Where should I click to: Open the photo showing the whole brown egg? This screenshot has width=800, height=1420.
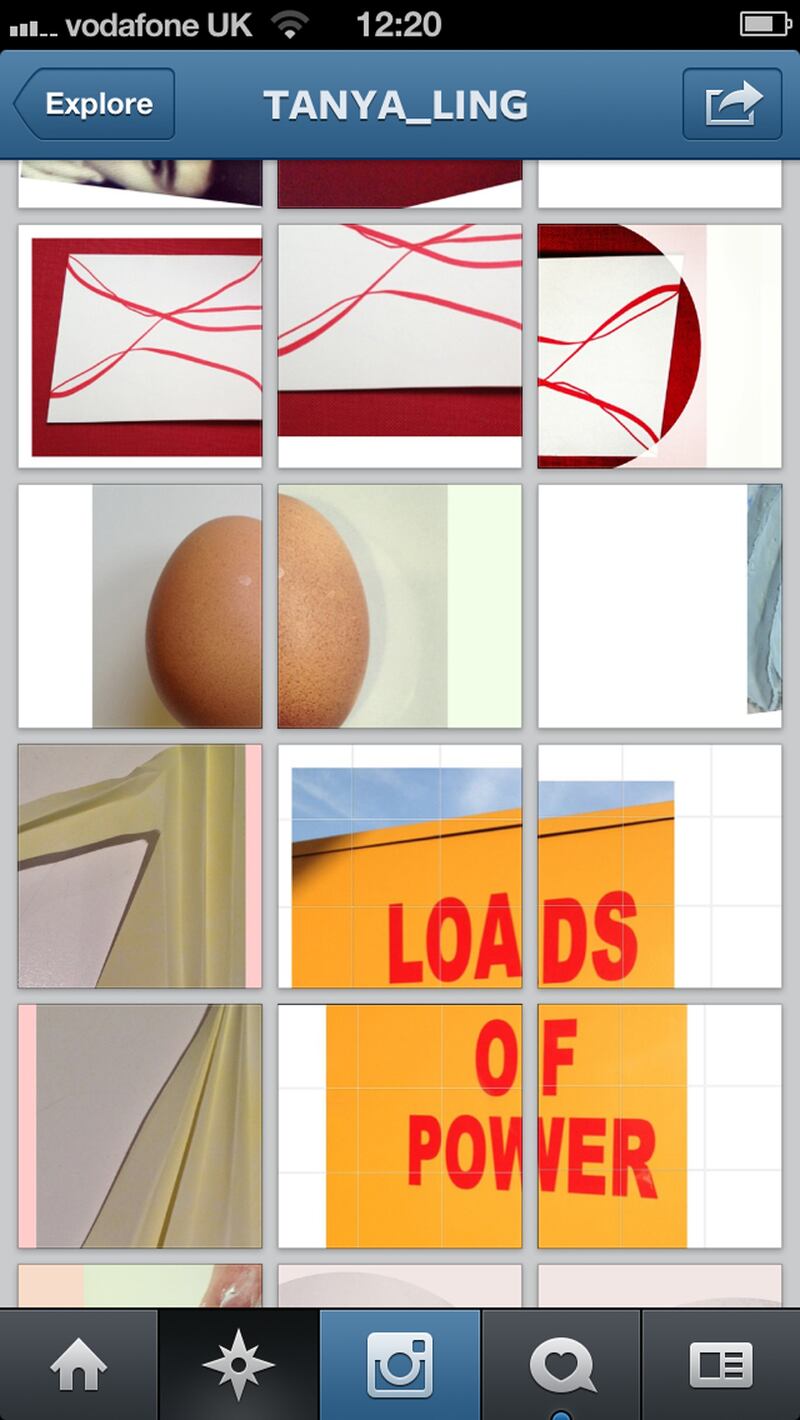pyautogui.click(x=140, y=606)
